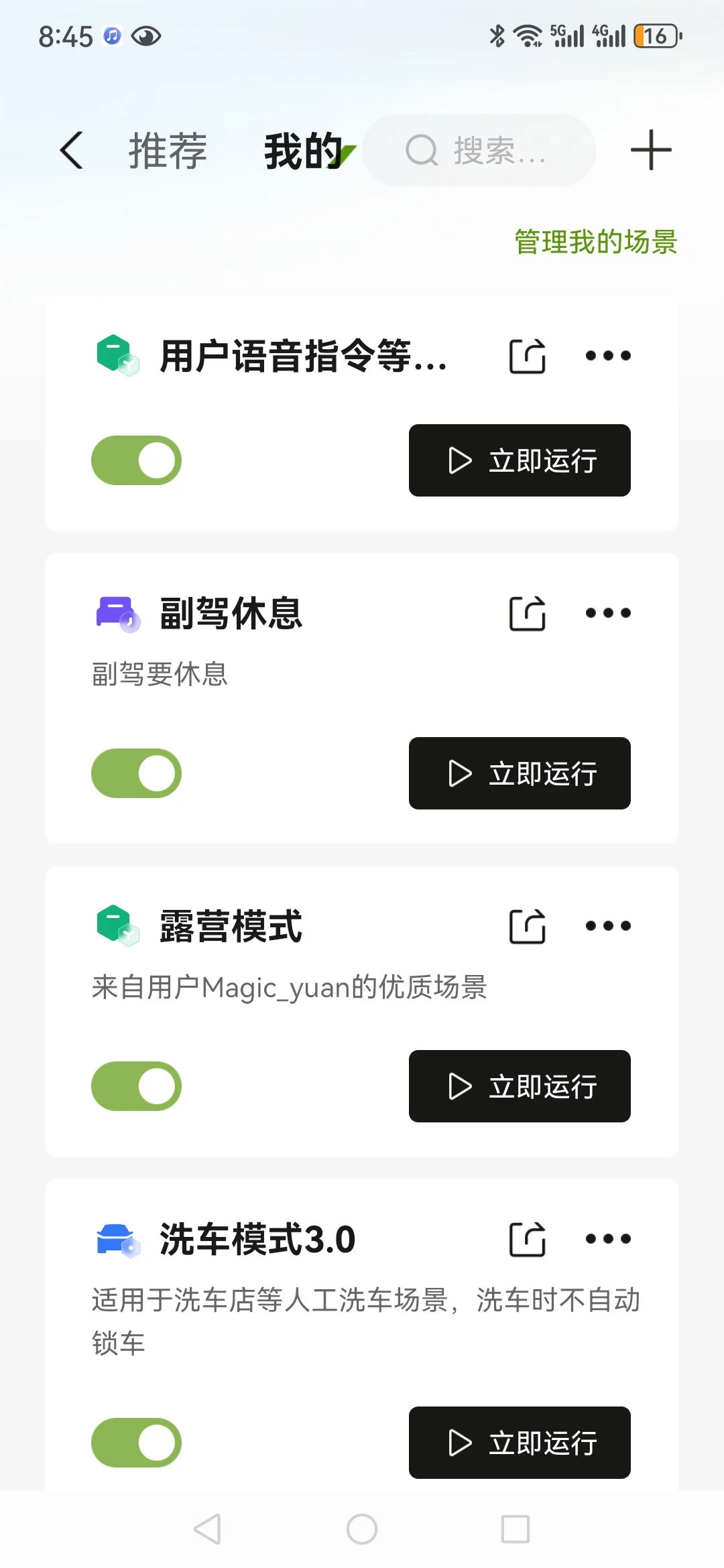The image size is (724, 1568).
Task: Open more options for 洗车模式3.0
Action: 607,1239
